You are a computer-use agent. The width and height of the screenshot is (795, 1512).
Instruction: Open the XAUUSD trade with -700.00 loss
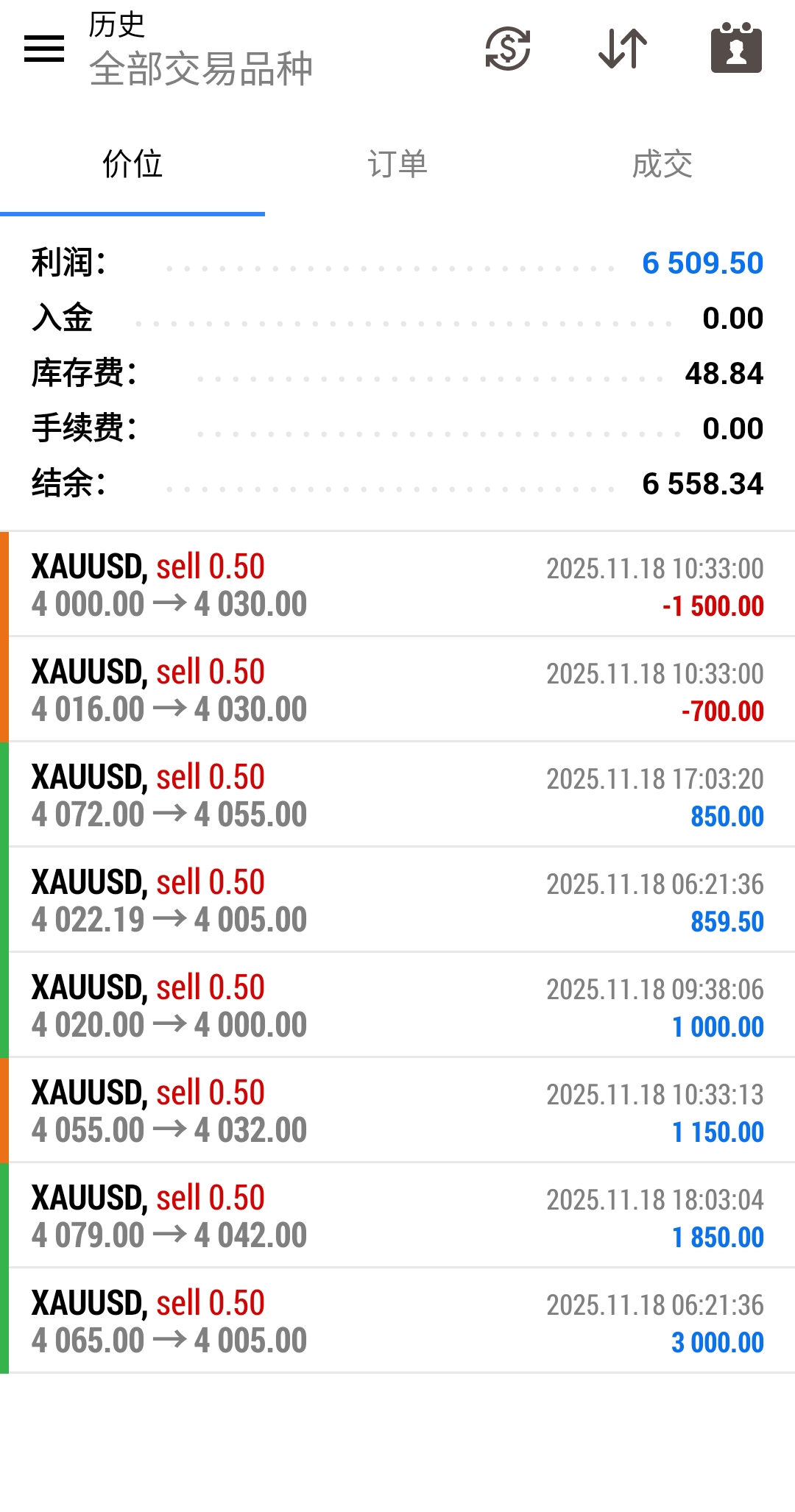coord(397,690)
